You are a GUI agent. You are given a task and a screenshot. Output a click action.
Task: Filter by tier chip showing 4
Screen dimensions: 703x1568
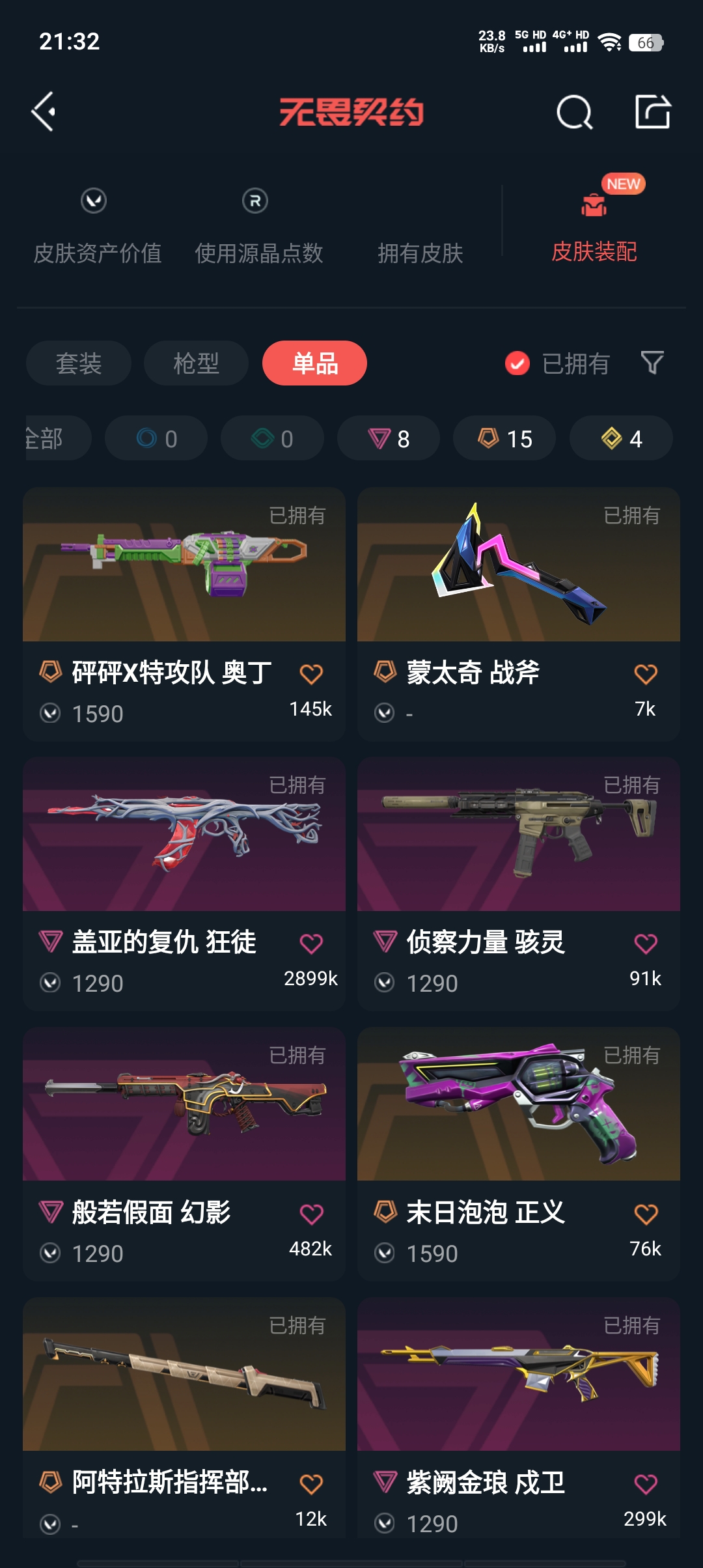pos(621,439)
